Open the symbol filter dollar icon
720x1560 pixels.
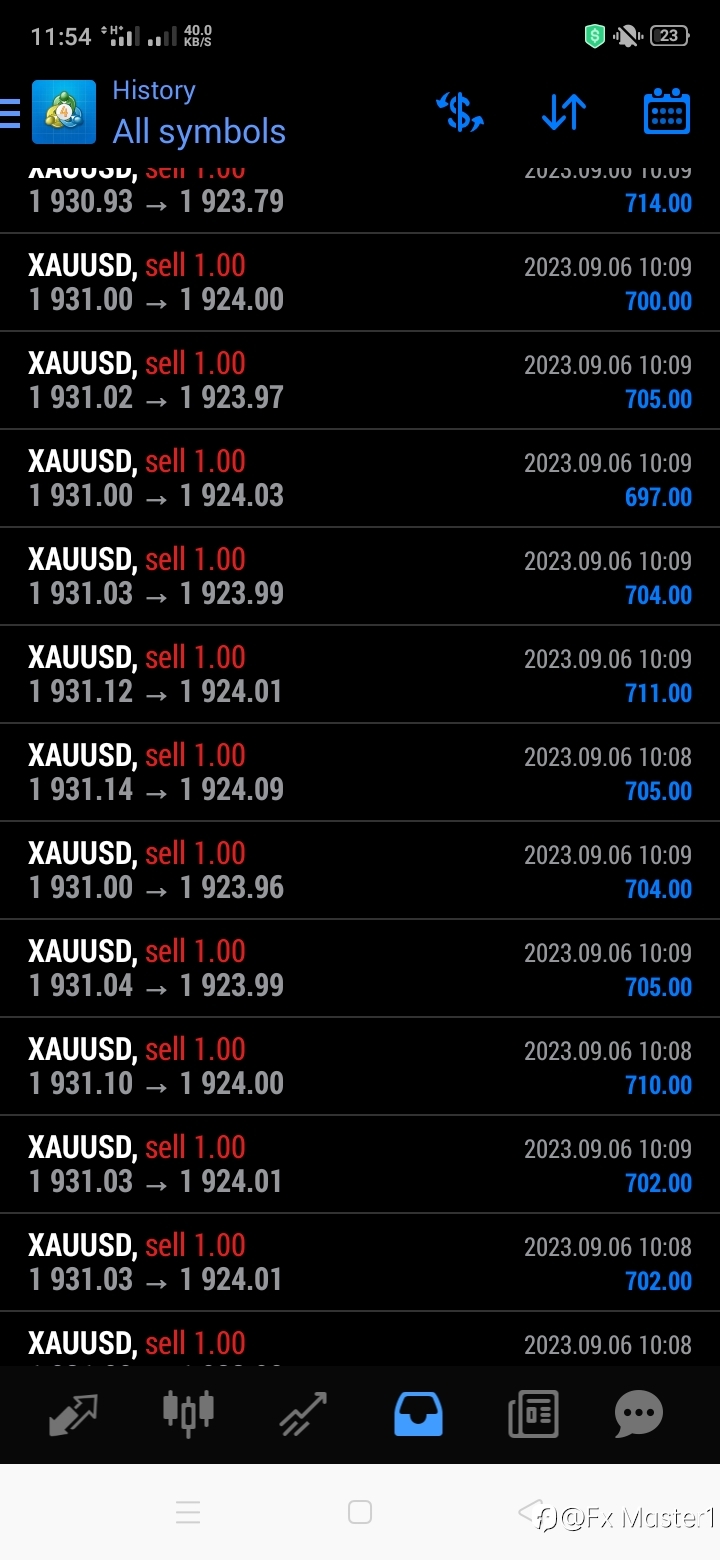click(460, 112)
